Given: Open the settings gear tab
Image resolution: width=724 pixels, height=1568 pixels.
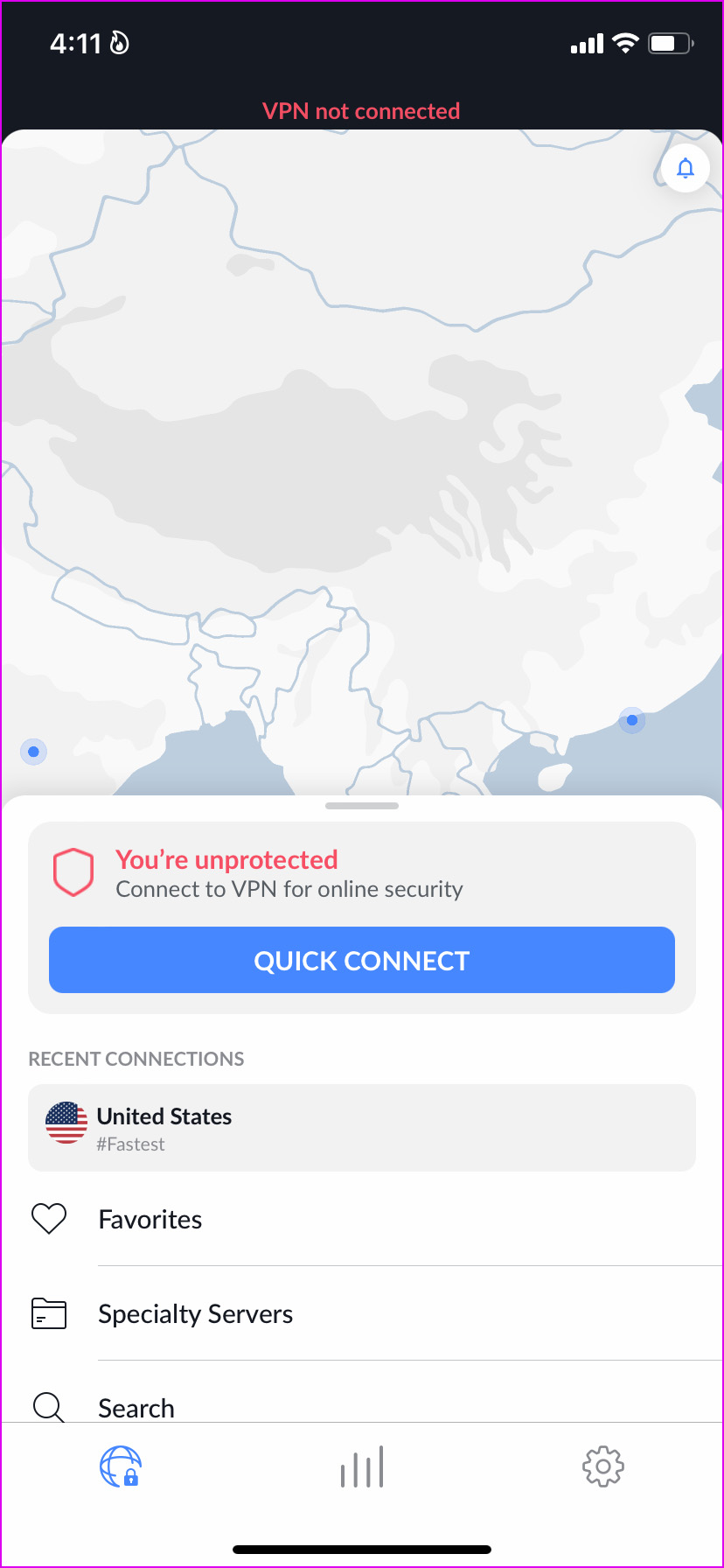Looking at the screenshot, I should pyautogui.click(x=603, y=1466).
